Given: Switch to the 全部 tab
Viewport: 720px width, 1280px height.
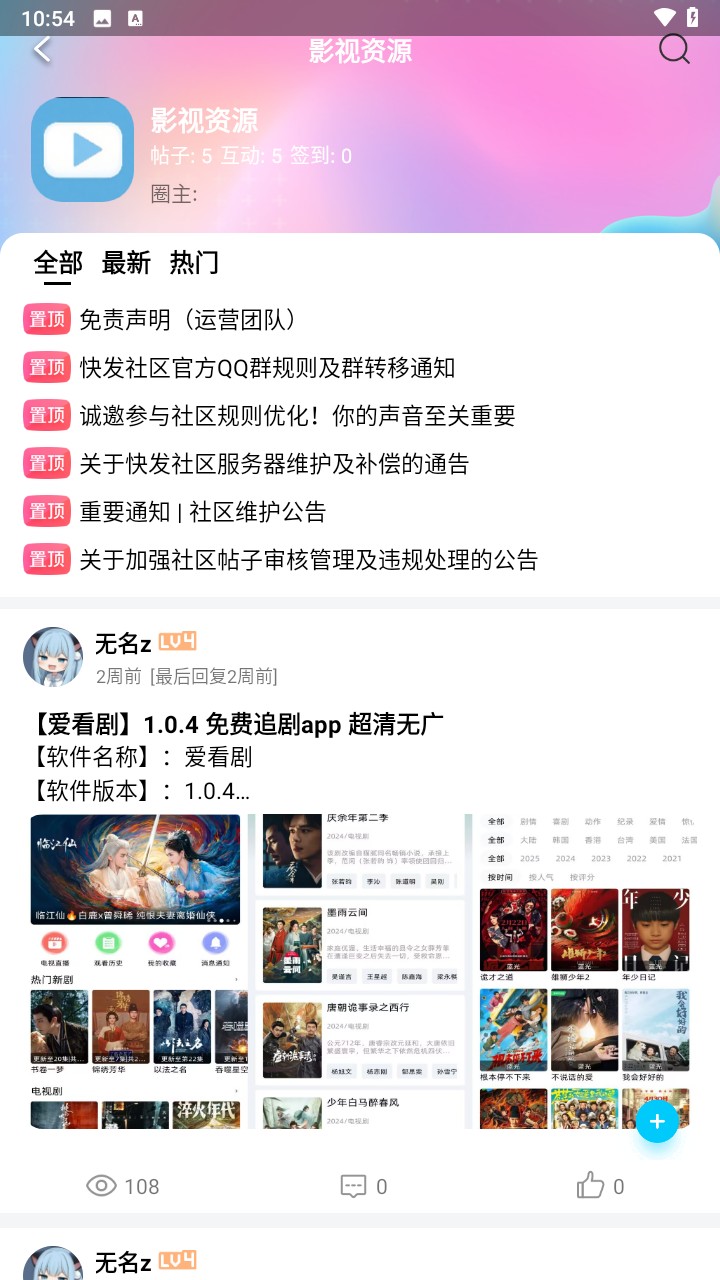Looking at the screenshot, I should point(58,263).
